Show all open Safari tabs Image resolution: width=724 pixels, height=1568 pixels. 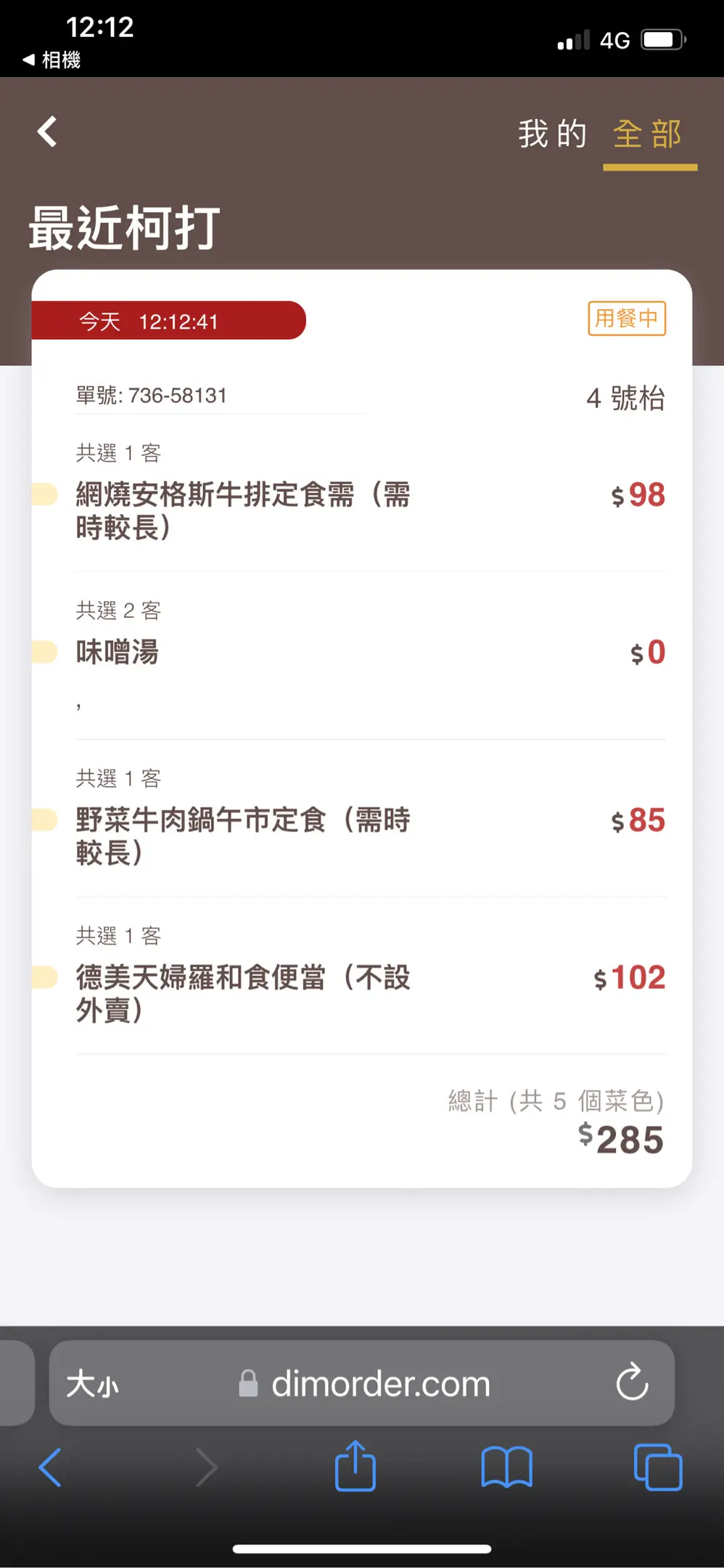(658, 1468)
